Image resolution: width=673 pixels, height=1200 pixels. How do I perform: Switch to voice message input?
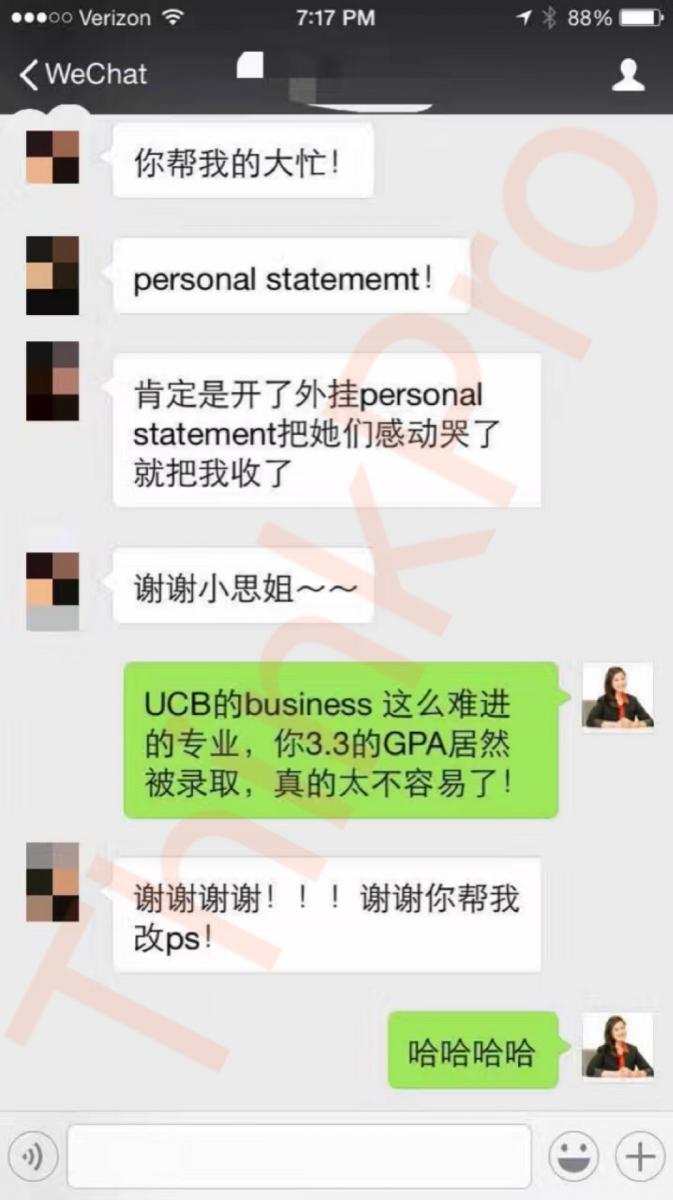[x=31, y=1158]
